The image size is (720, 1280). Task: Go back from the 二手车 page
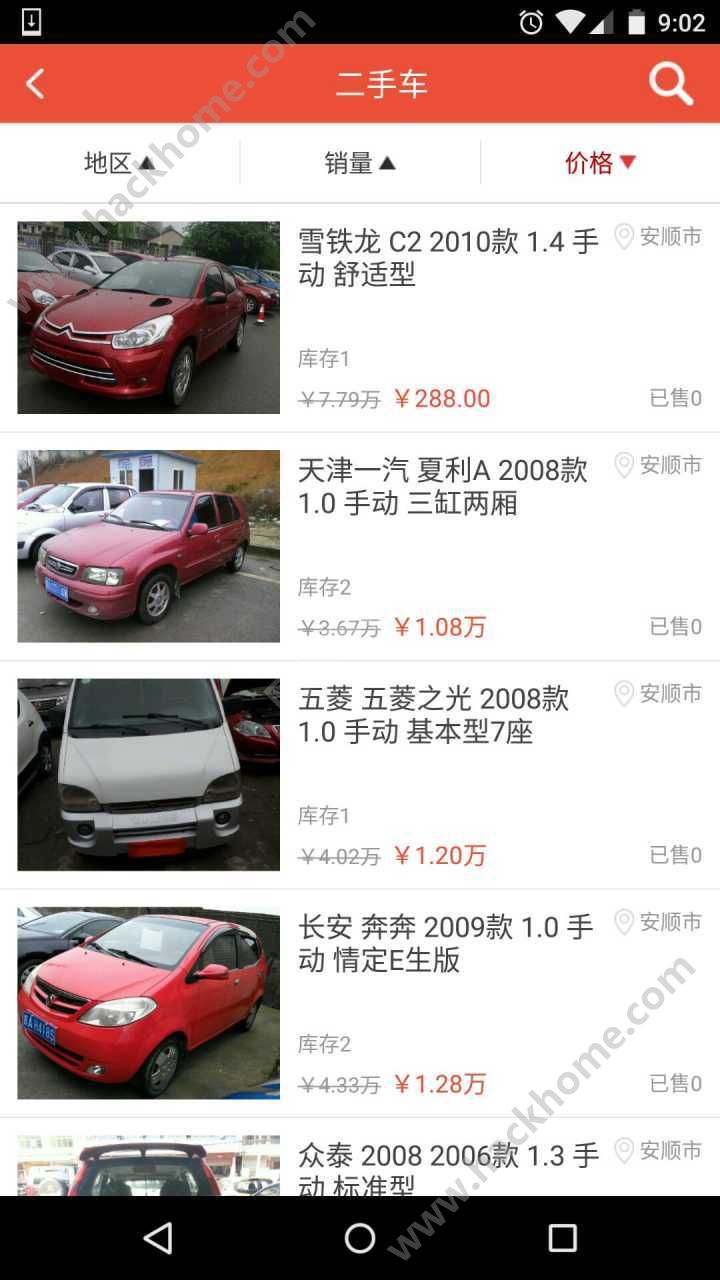36,84
